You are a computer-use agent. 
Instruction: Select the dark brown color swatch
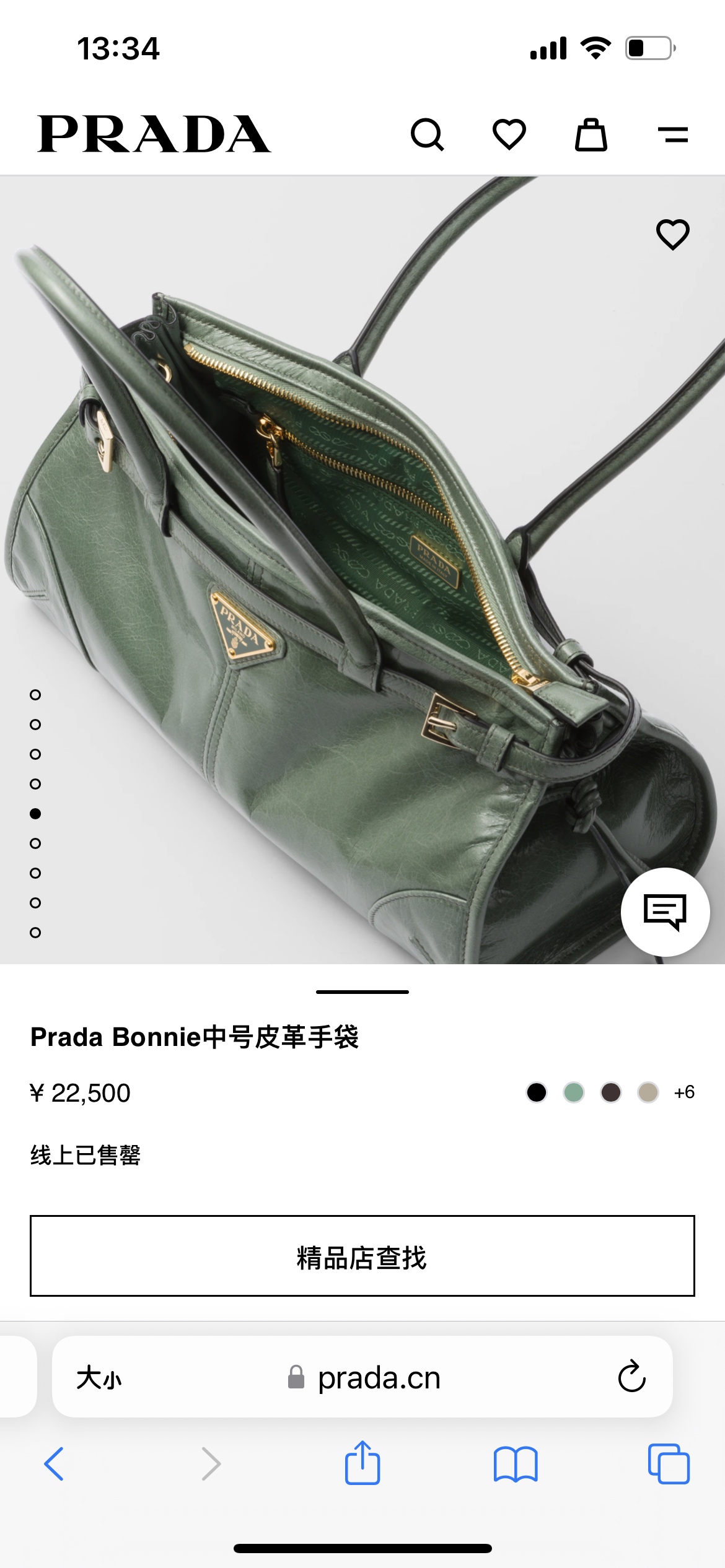[x=611, y=1092]
